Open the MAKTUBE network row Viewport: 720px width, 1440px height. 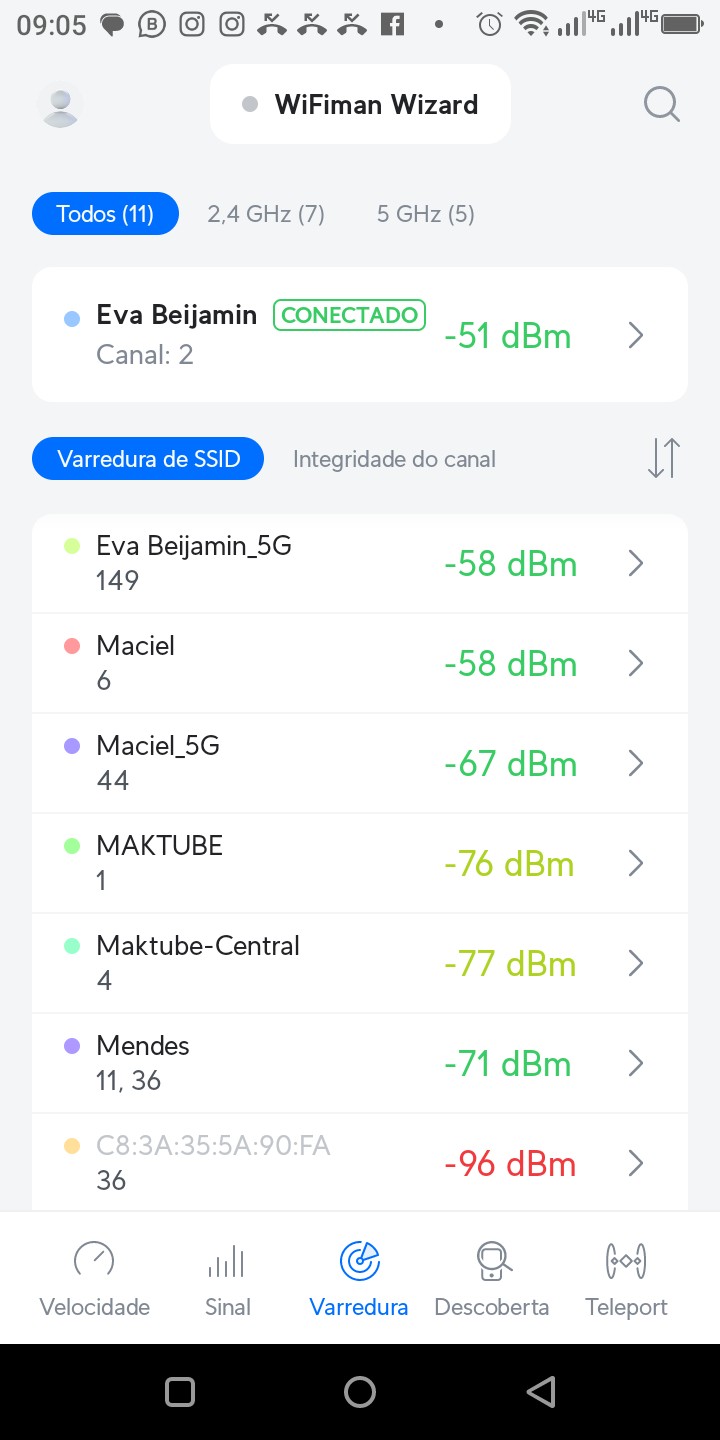click(360, 863)
